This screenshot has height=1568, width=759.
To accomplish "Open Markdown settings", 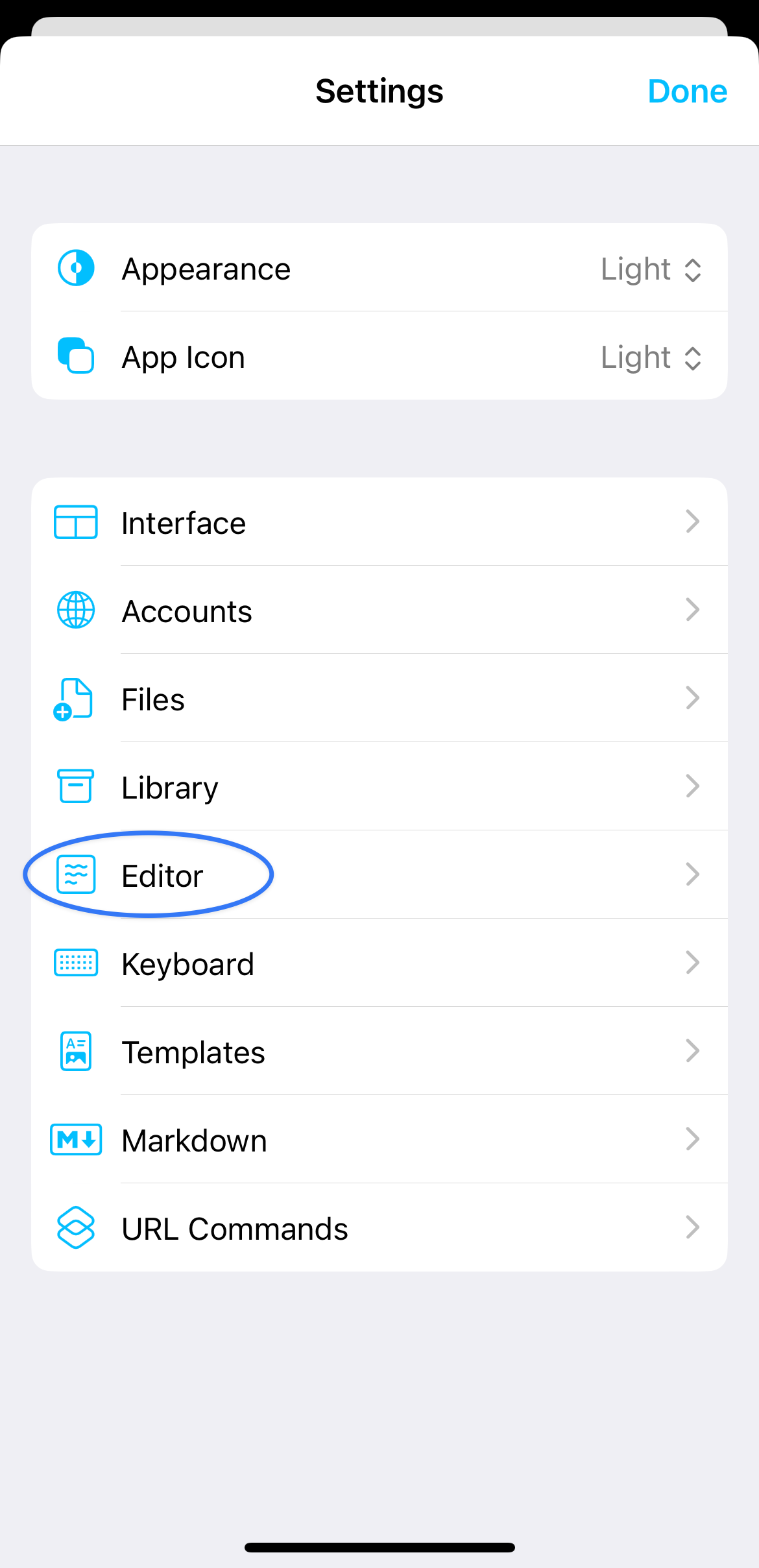I will pyautogui.click(x=379, y=1140).
